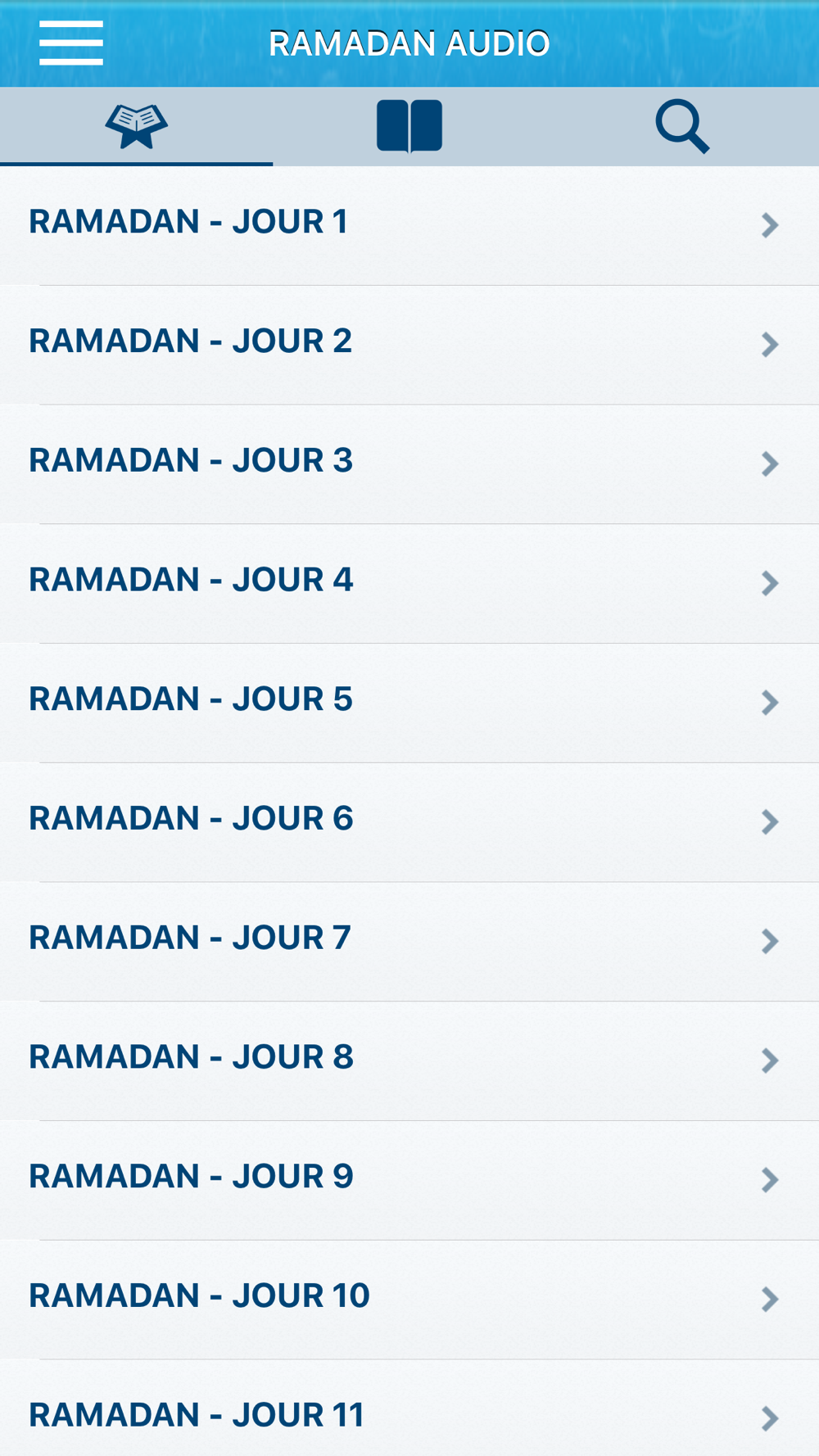Screen dimensions: 819x1456
Task: Open Ramadan - Jour 1
Action: pyautogui.click(x=409, y=226)
